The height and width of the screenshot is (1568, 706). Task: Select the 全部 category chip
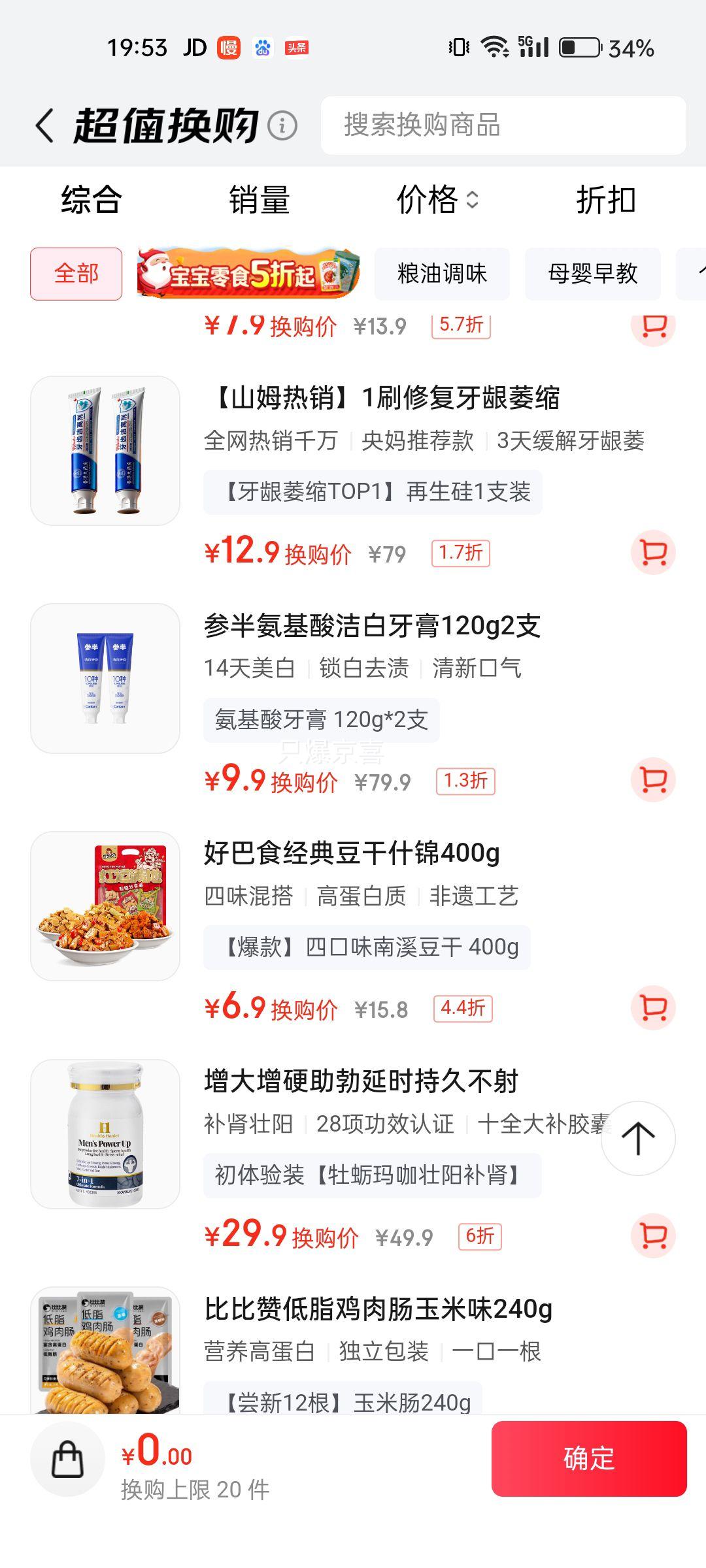pos(76,274)
